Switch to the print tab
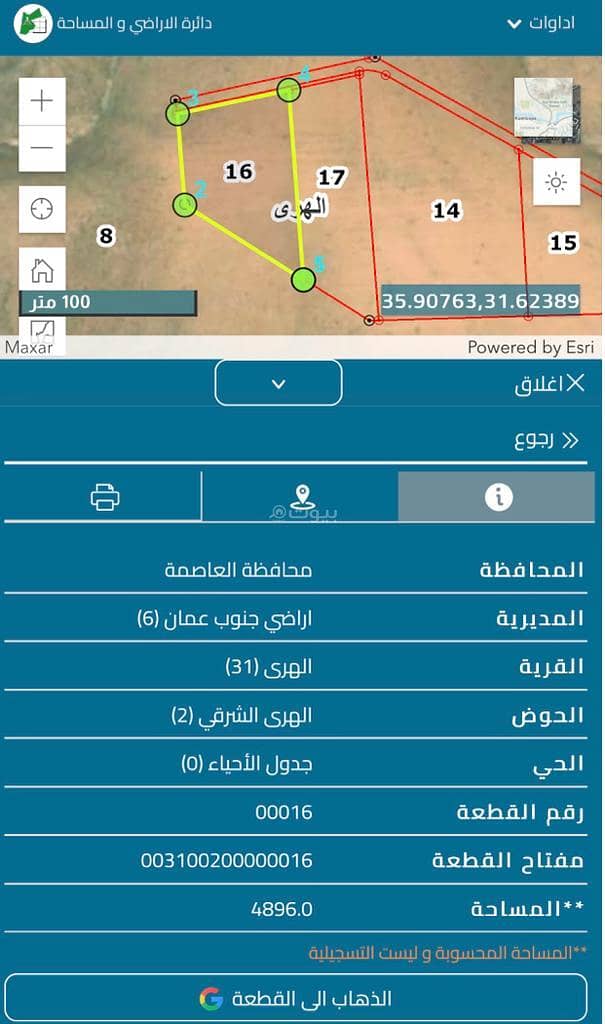The height and width of the screenshot is (1024, 605). 105,496
